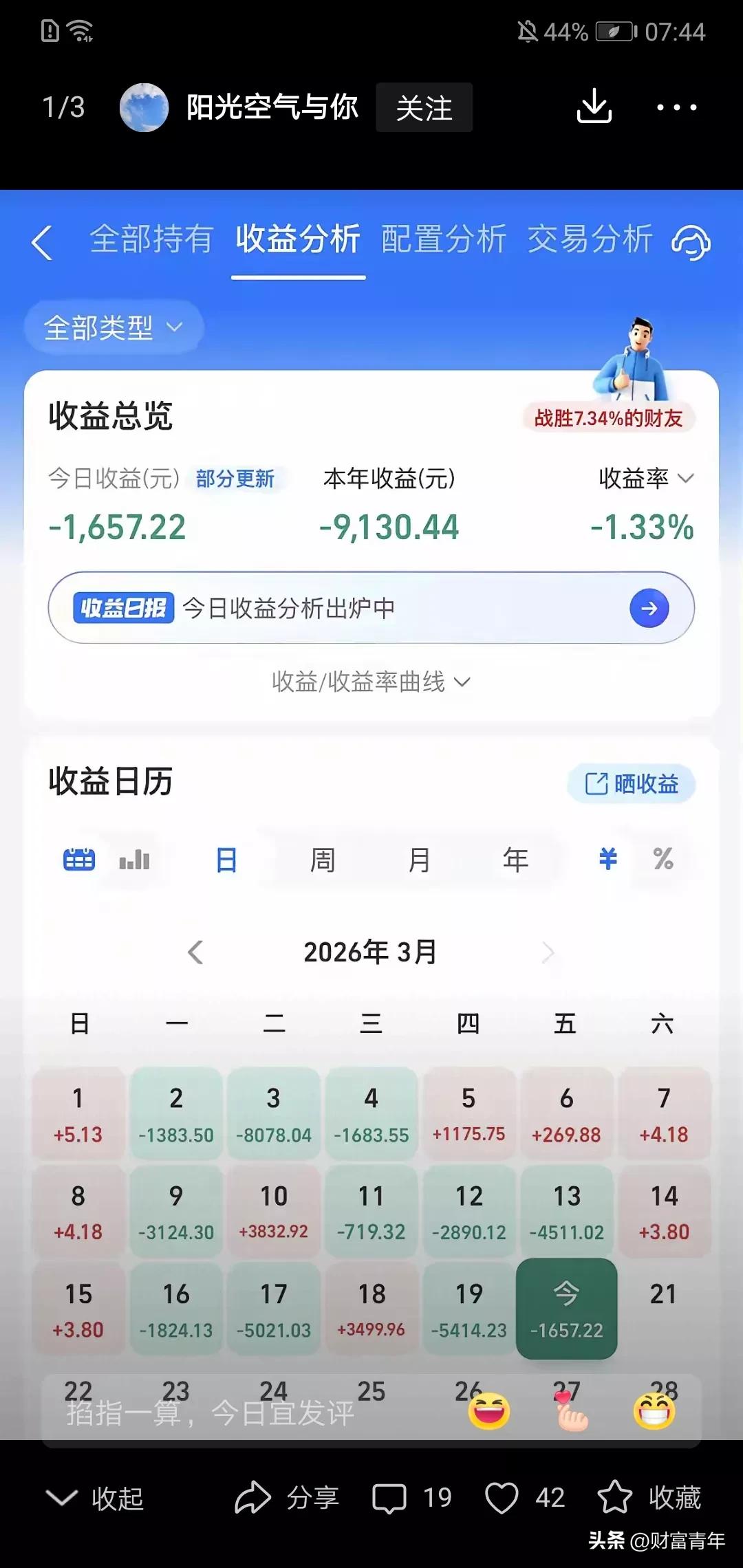This screenshot has width=743, height=1568.
Task: Select the 交易分析 tab
Action: point(592,241)
